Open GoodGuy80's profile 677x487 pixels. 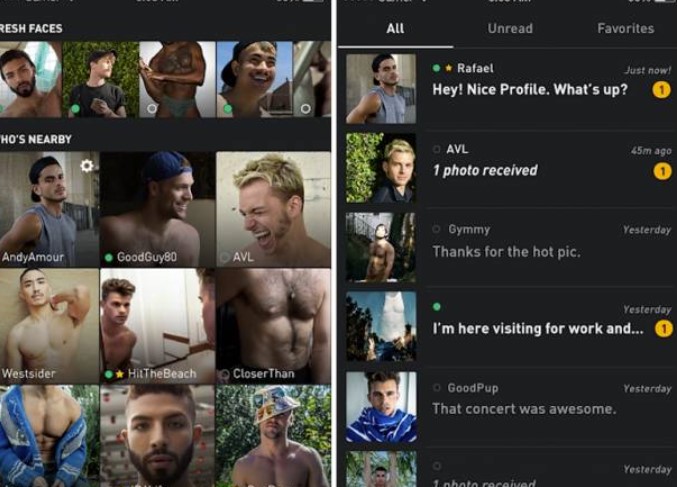[156, 210]
